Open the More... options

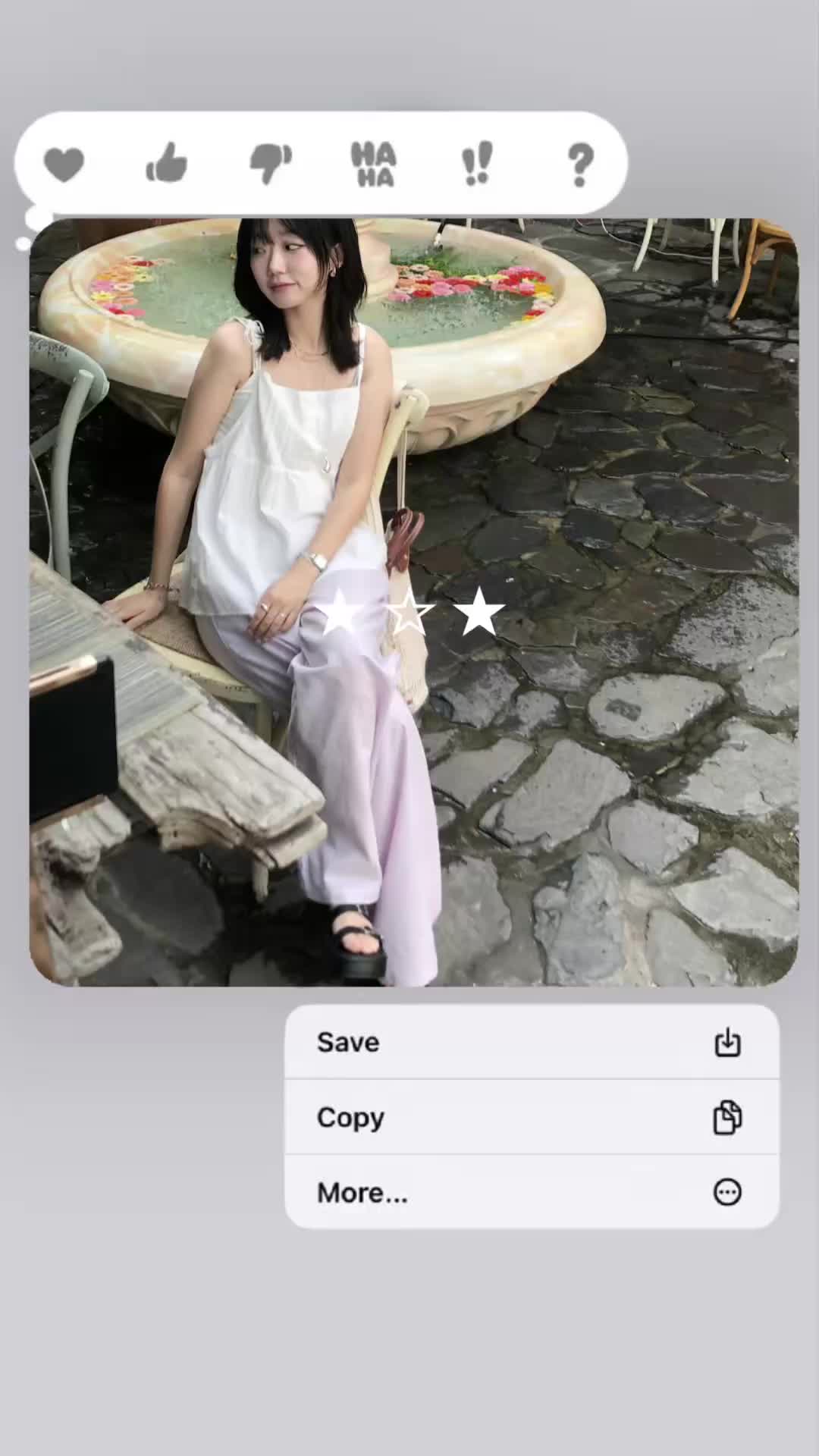[531, 1192]
